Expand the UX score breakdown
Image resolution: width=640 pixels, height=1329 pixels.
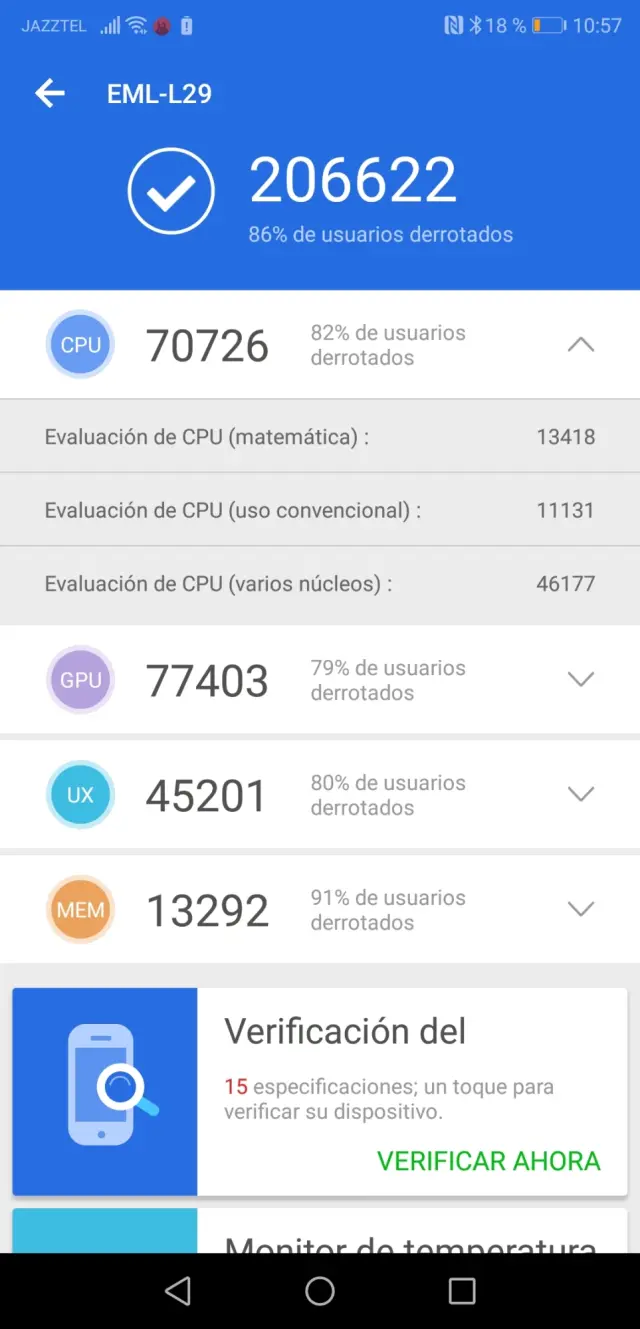(580, 794)
